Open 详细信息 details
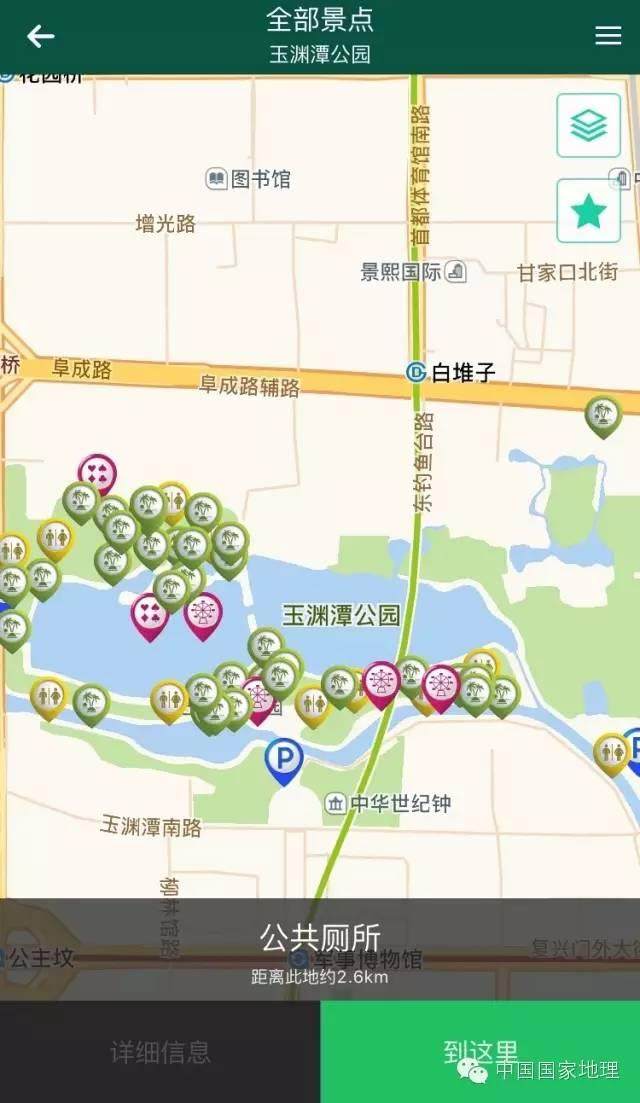This screenshot has height=1103, width=640. 160,1052
